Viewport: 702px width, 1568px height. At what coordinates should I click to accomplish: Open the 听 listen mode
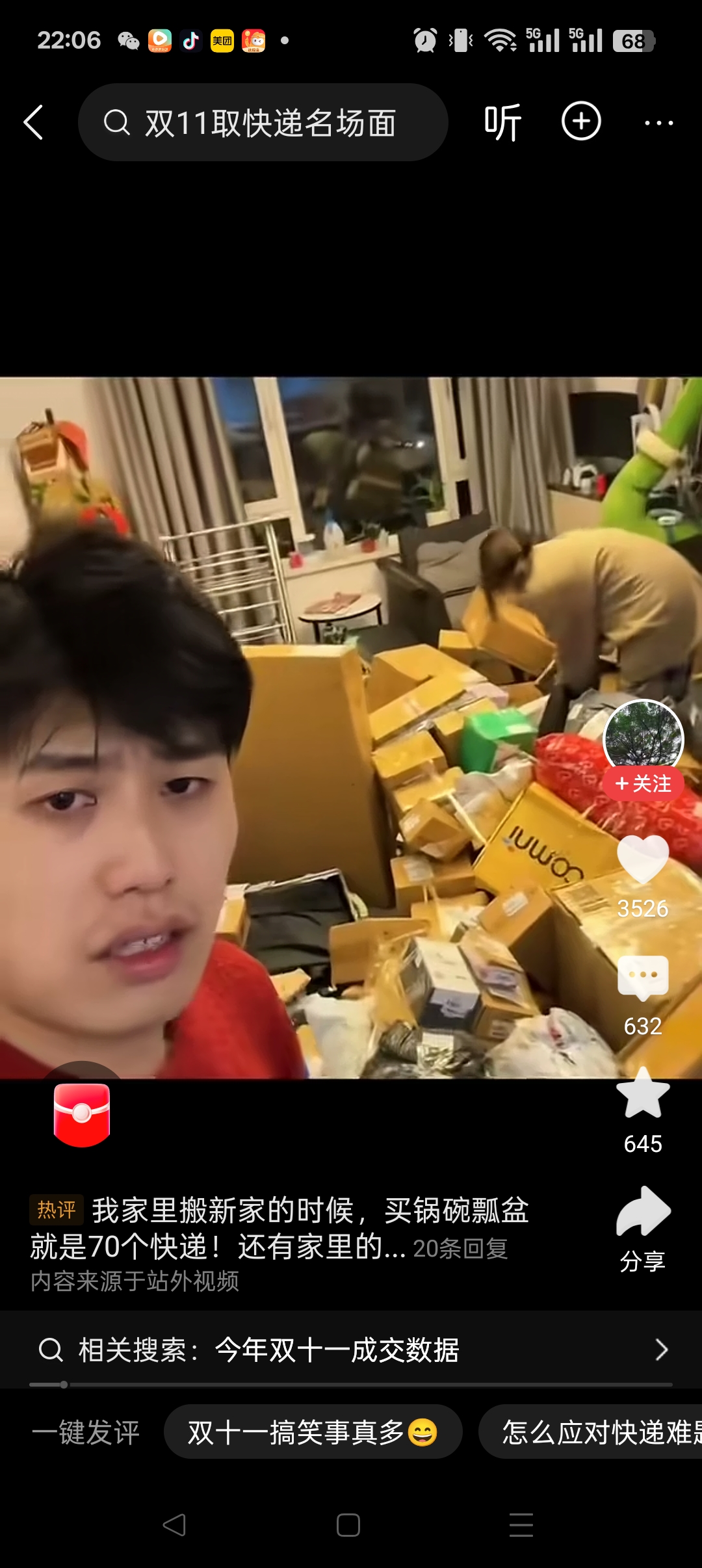pos(502,122)
